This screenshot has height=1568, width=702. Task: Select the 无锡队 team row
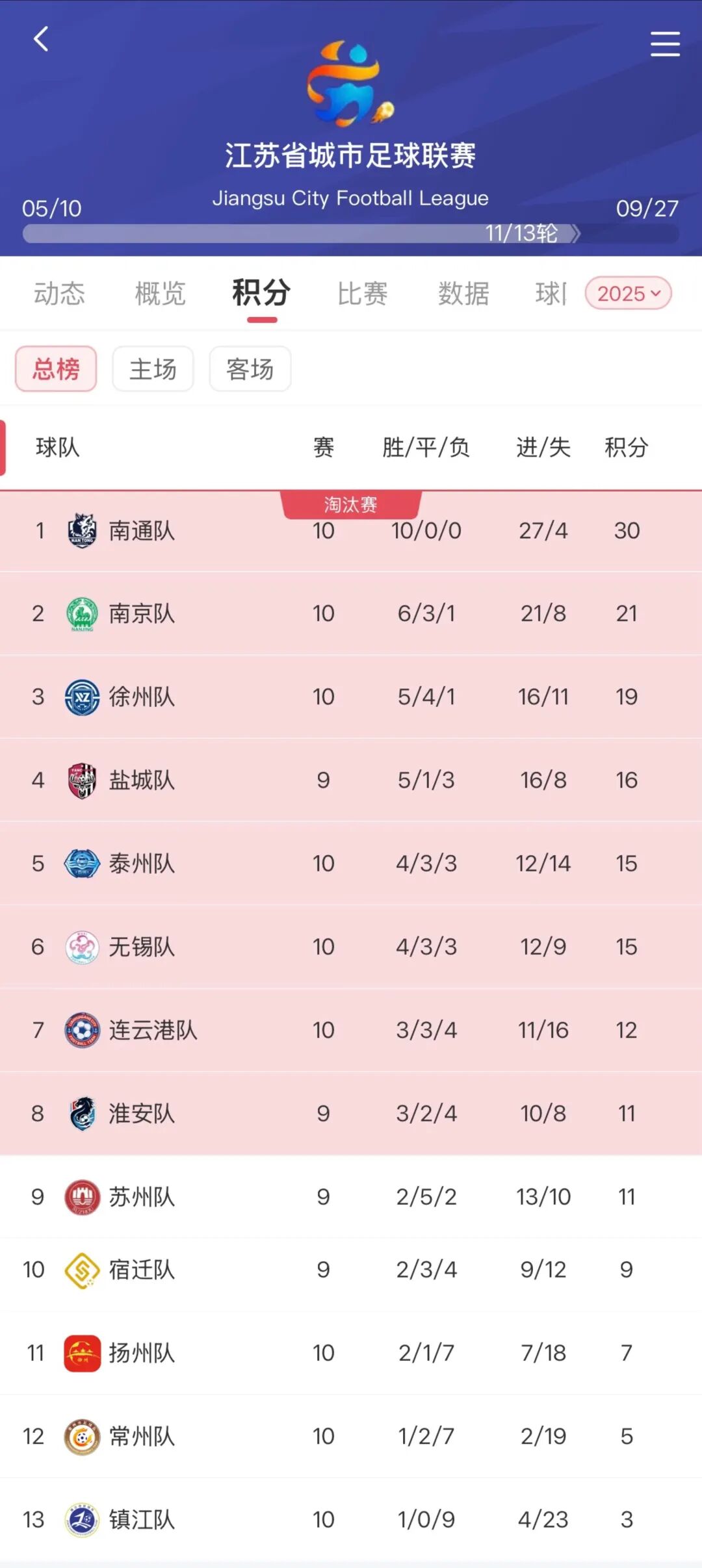(142, 947)
